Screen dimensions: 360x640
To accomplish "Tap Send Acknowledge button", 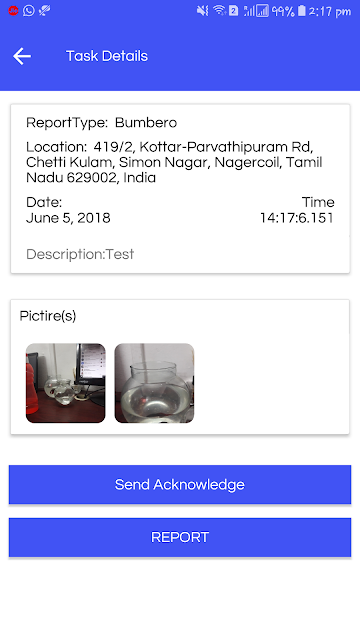I will pyautogui.click(x=180, y=484).
